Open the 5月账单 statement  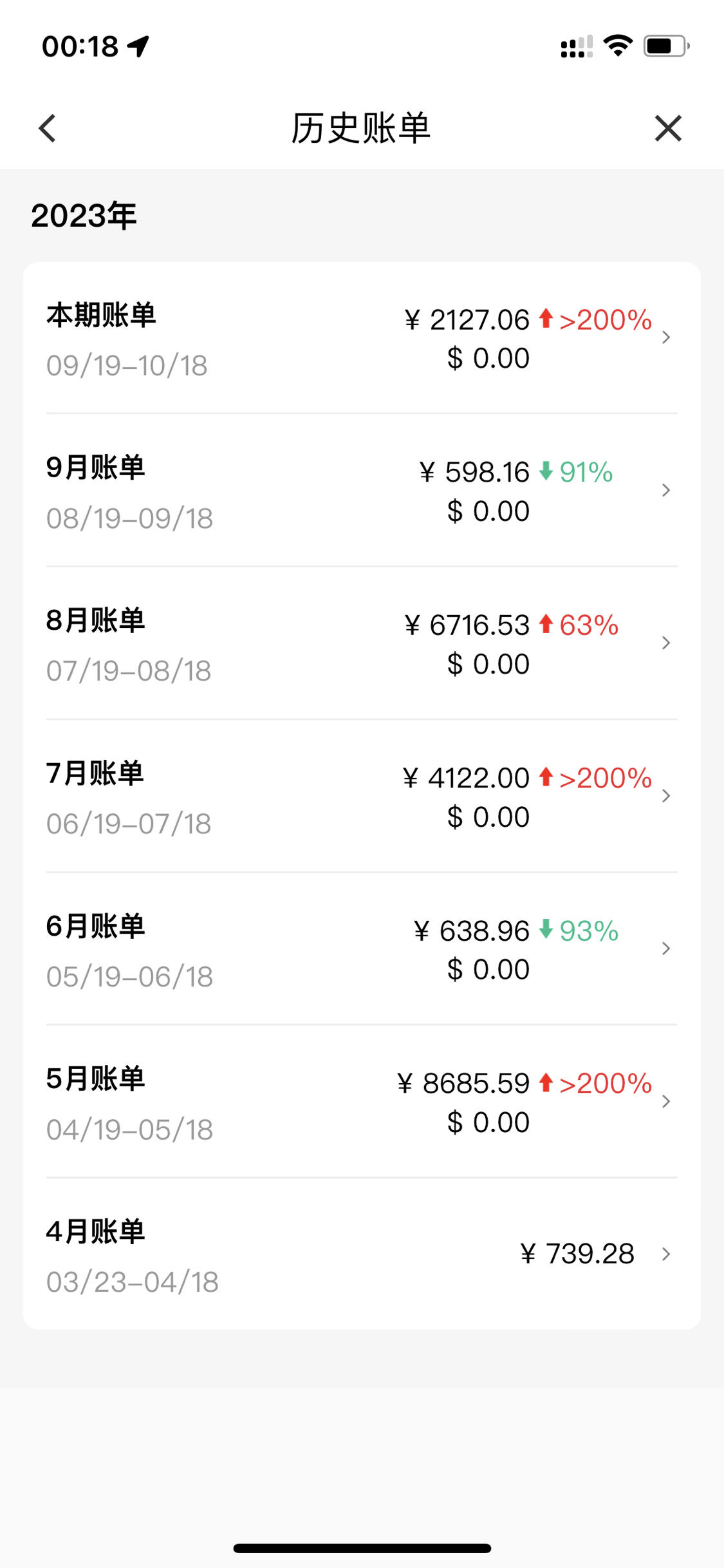[362, 1101]
